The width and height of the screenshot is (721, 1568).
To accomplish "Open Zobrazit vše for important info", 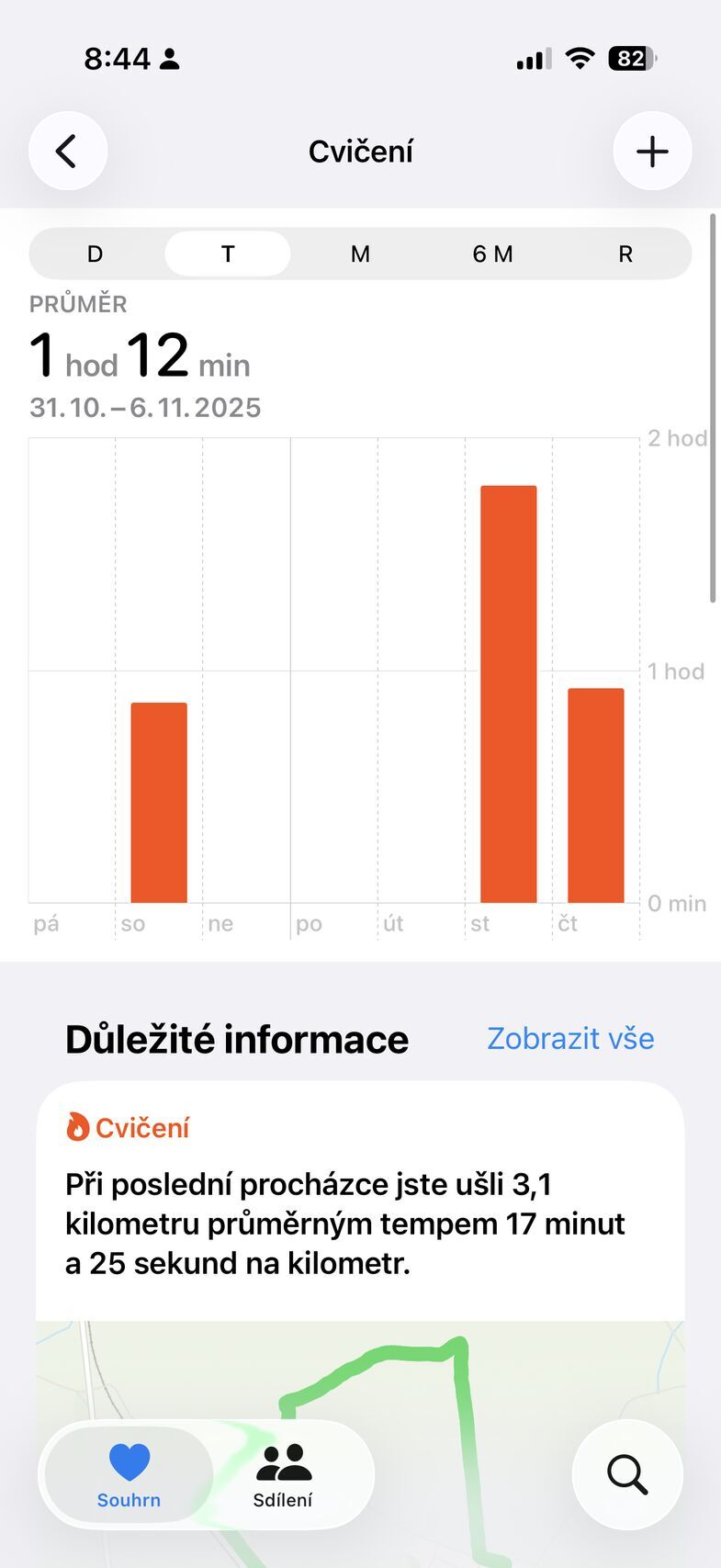I will [570, 1039].
